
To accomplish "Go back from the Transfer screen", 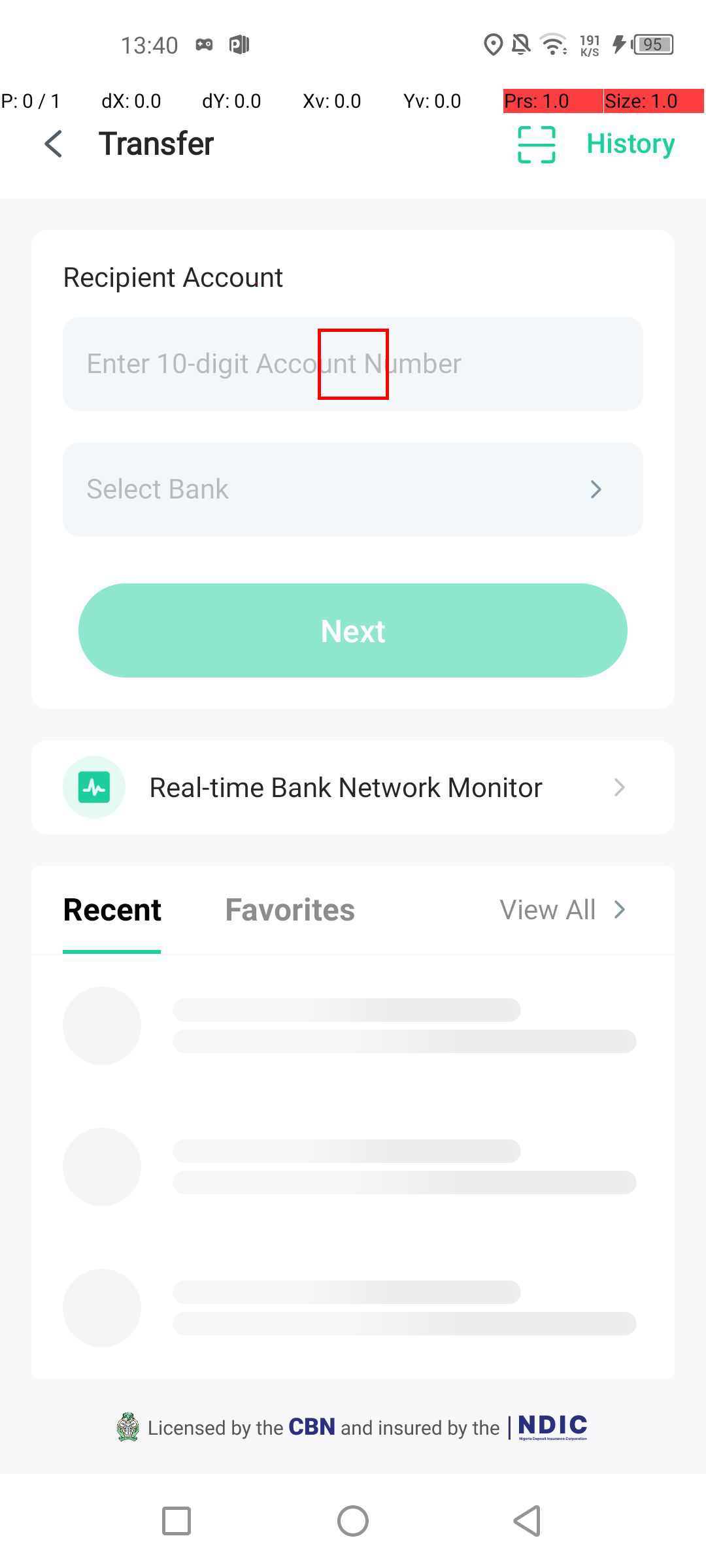I will (54, 144).
